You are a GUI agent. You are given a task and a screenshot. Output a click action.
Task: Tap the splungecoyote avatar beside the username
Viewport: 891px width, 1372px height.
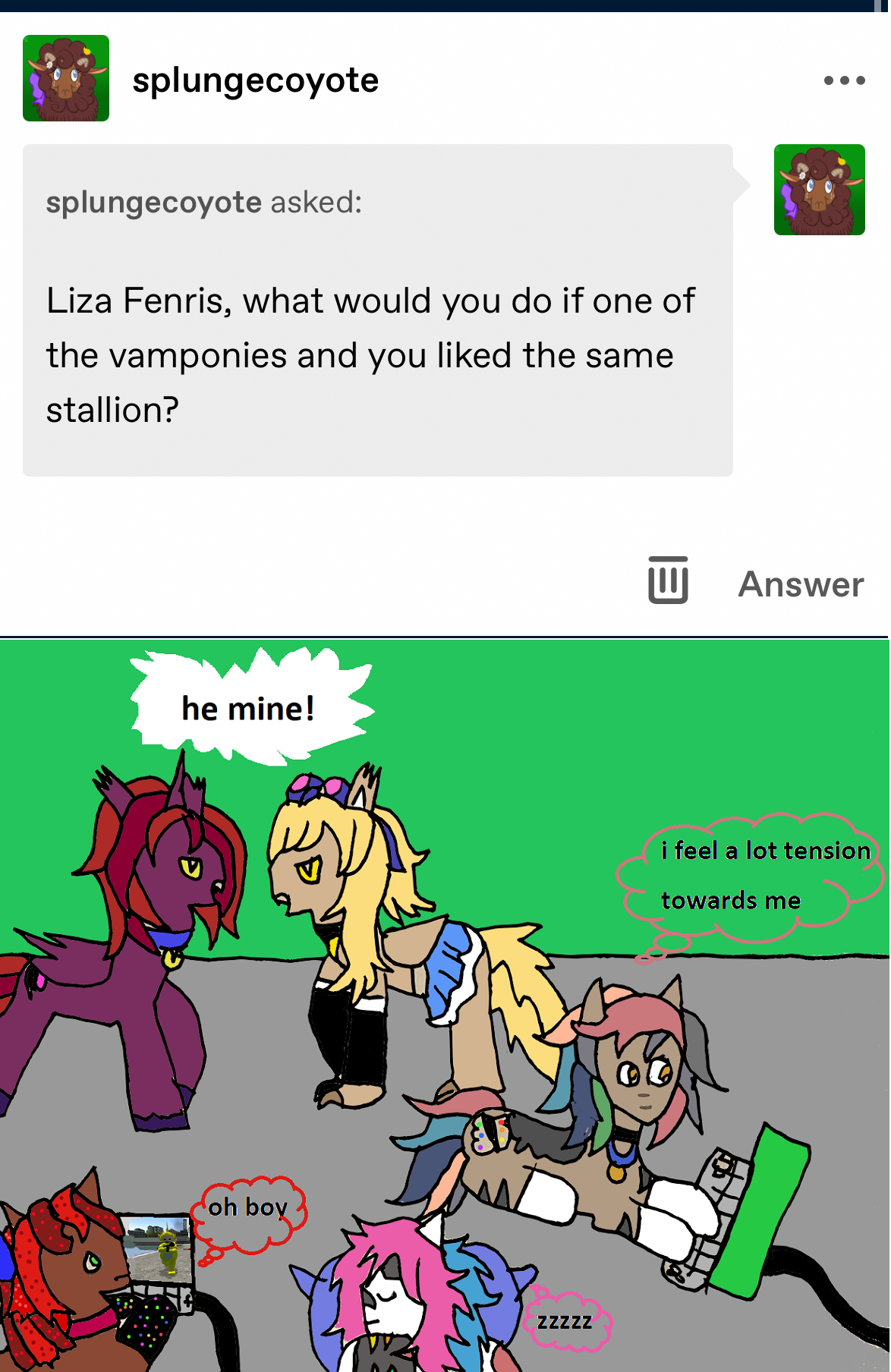66,78
